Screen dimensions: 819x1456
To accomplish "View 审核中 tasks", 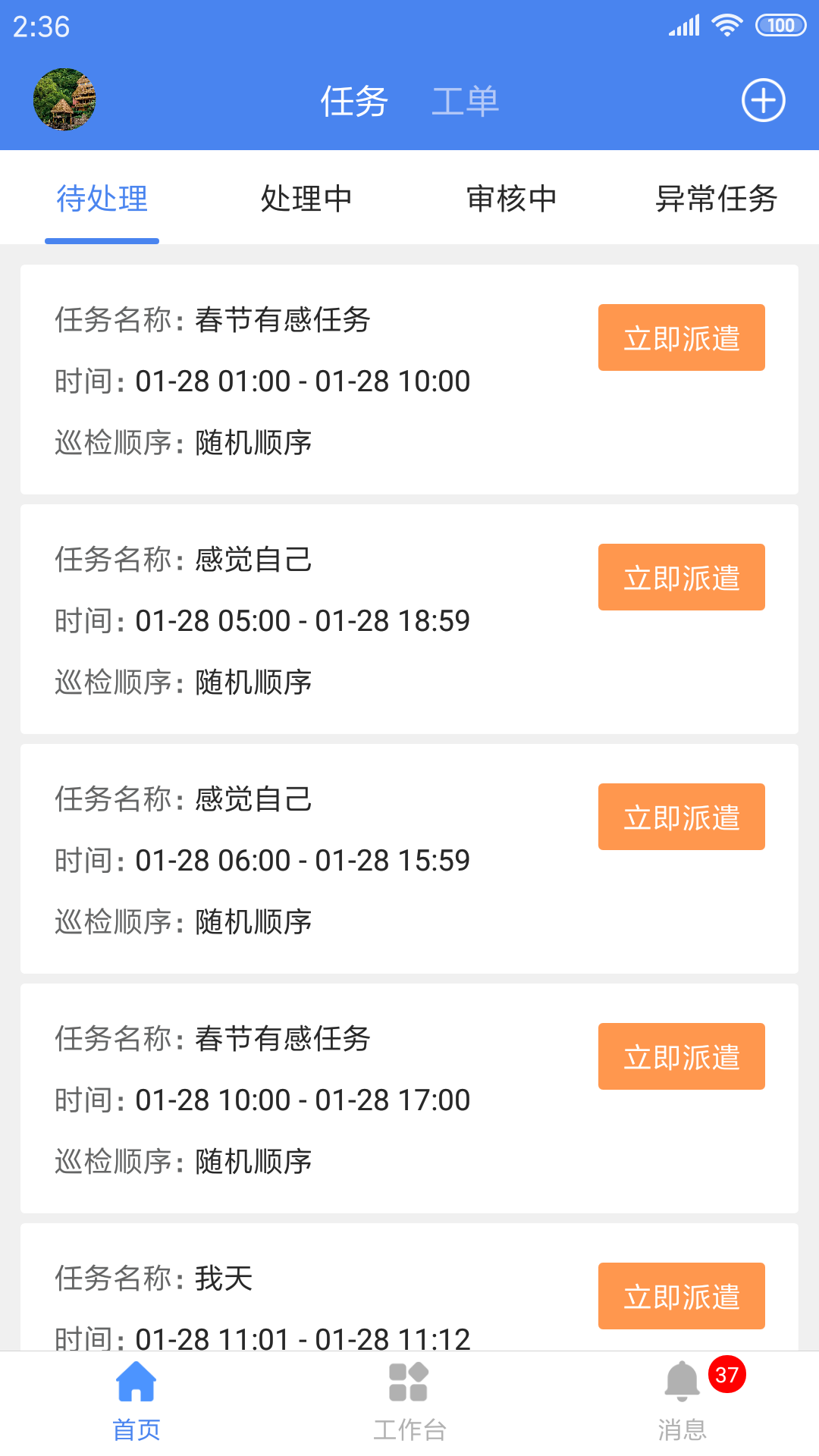I will [512, 199].
